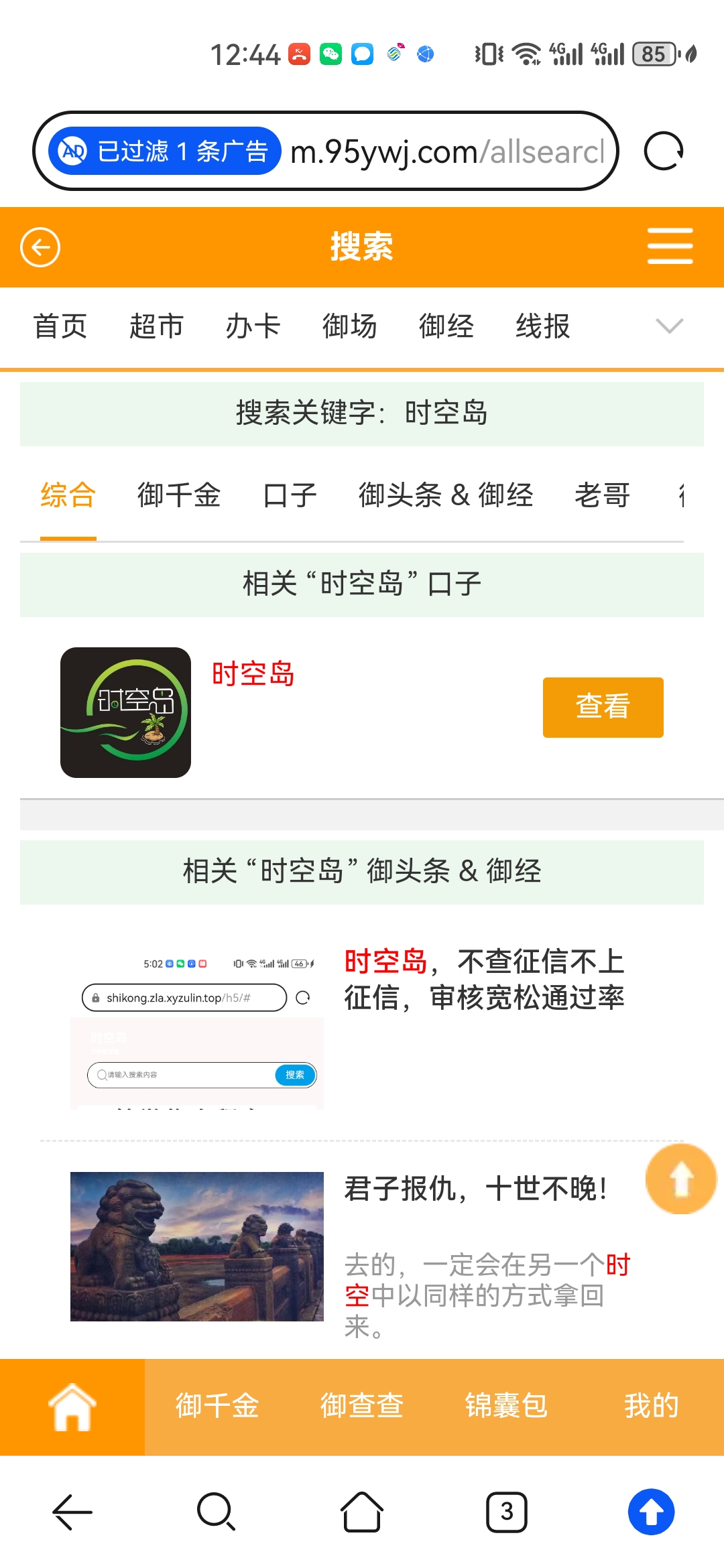Select the 老哥 search tab
The width and height of the screenshot is (724, 1568).
click(x=602, y=496)
